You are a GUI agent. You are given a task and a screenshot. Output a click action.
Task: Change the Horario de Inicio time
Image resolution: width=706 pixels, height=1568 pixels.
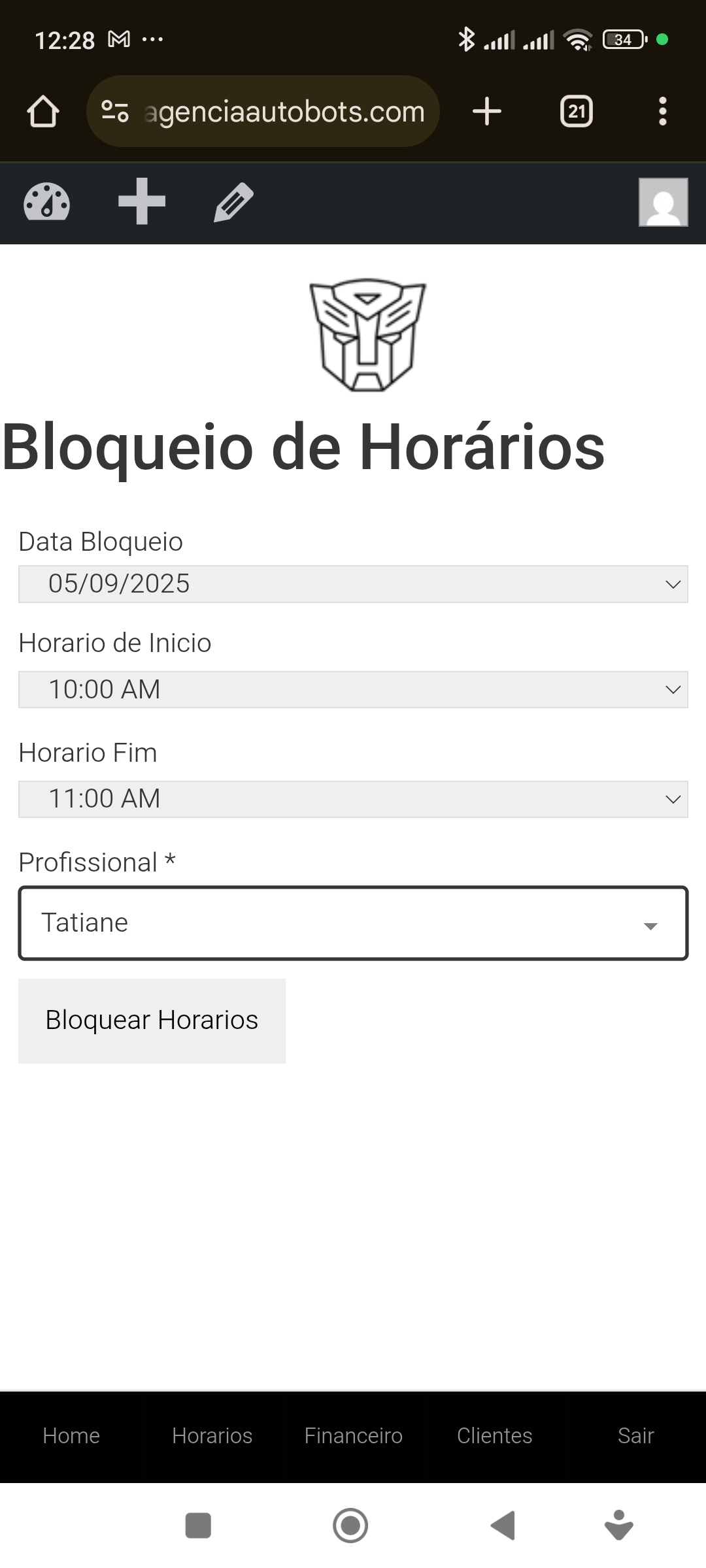353,689
